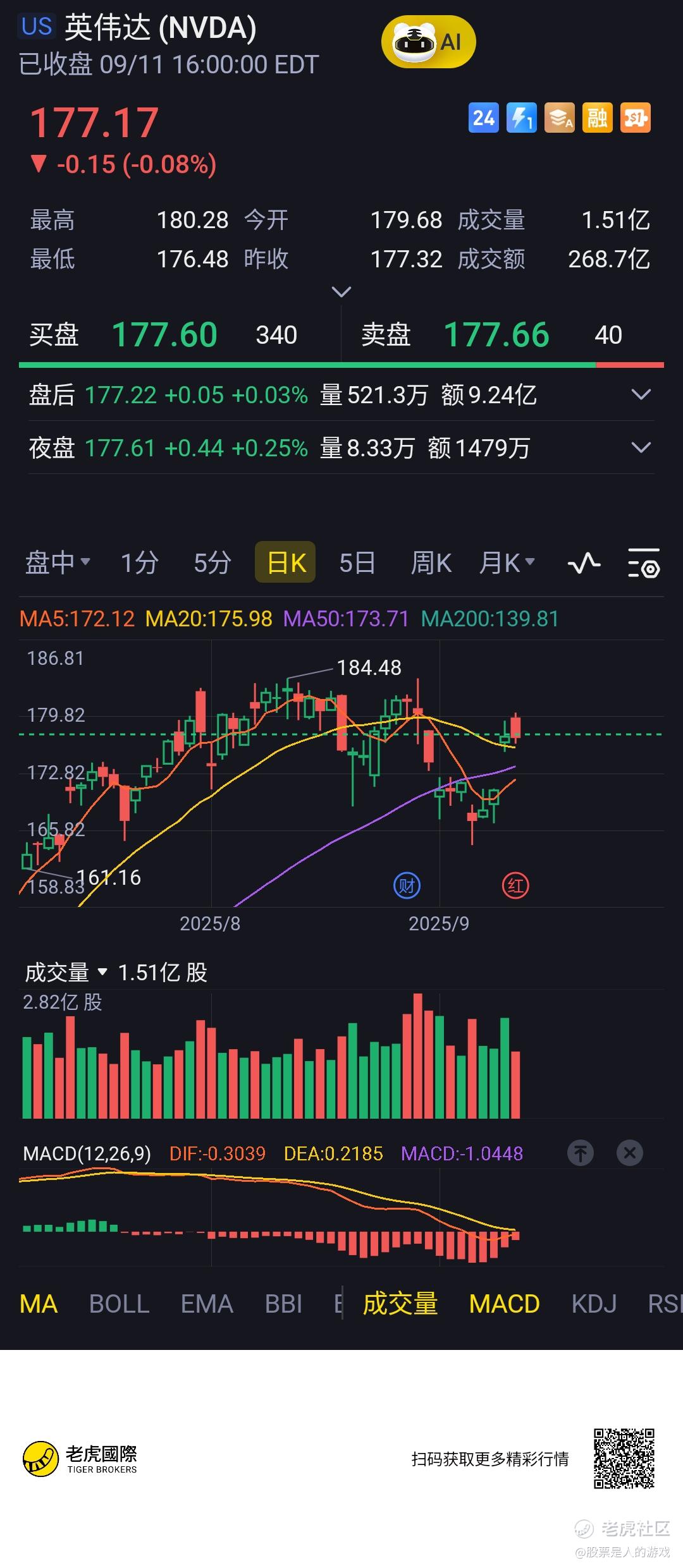Open the 盘中 timeframe dropdown
Screen dimensions: 683x1568
(x=58, y=562)
